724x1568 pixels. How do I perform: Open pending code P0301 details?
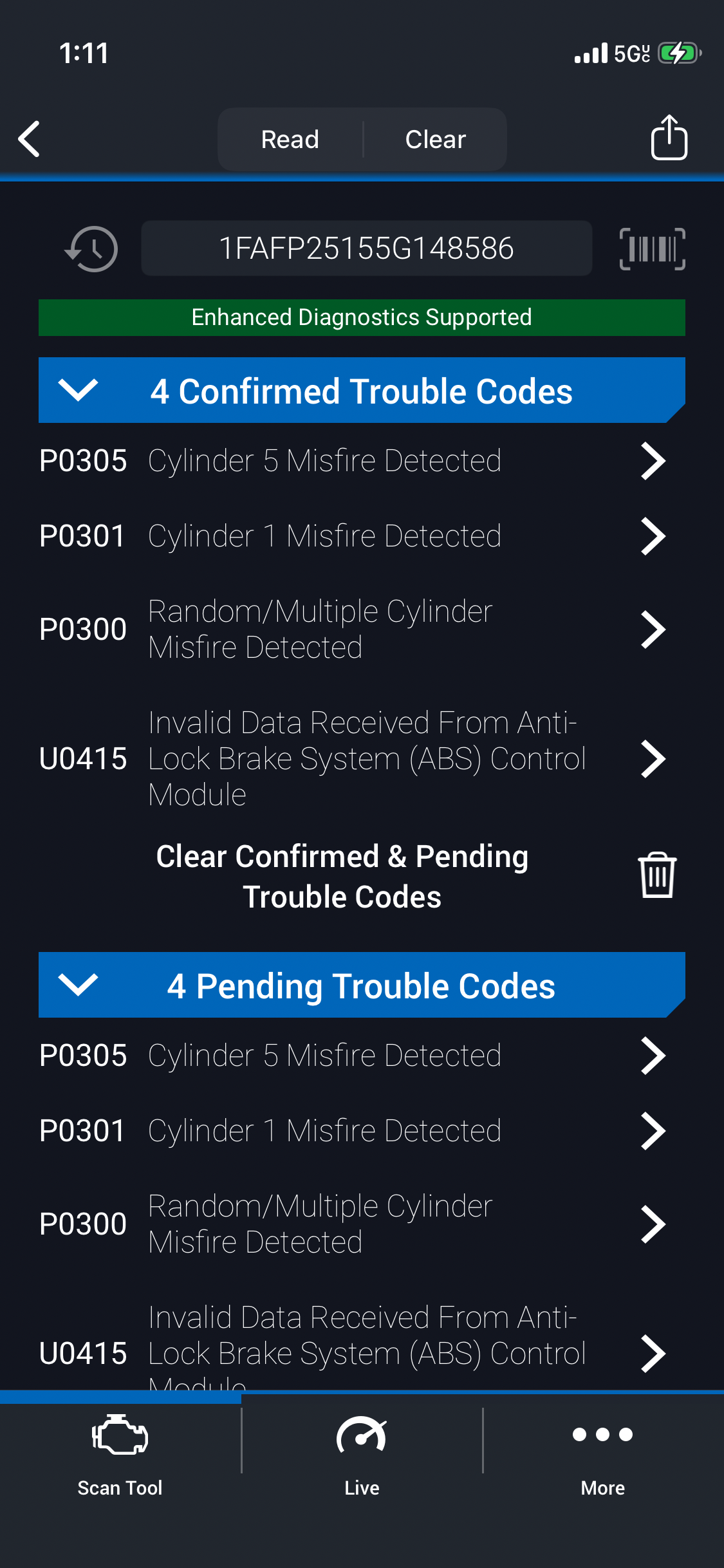point(351,1131)
